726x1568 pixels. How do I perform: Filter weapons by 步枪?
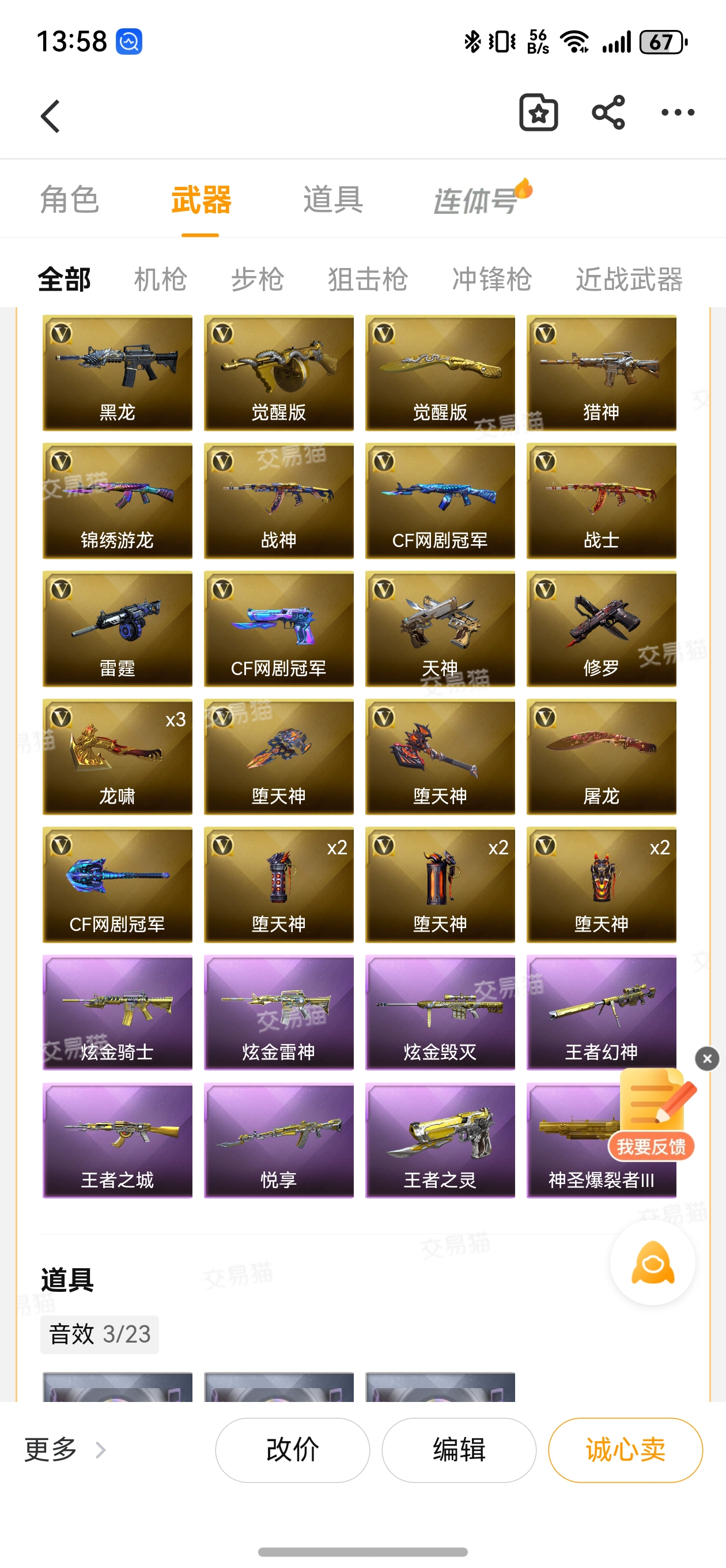pyautogui.click(x=258, y=280)
